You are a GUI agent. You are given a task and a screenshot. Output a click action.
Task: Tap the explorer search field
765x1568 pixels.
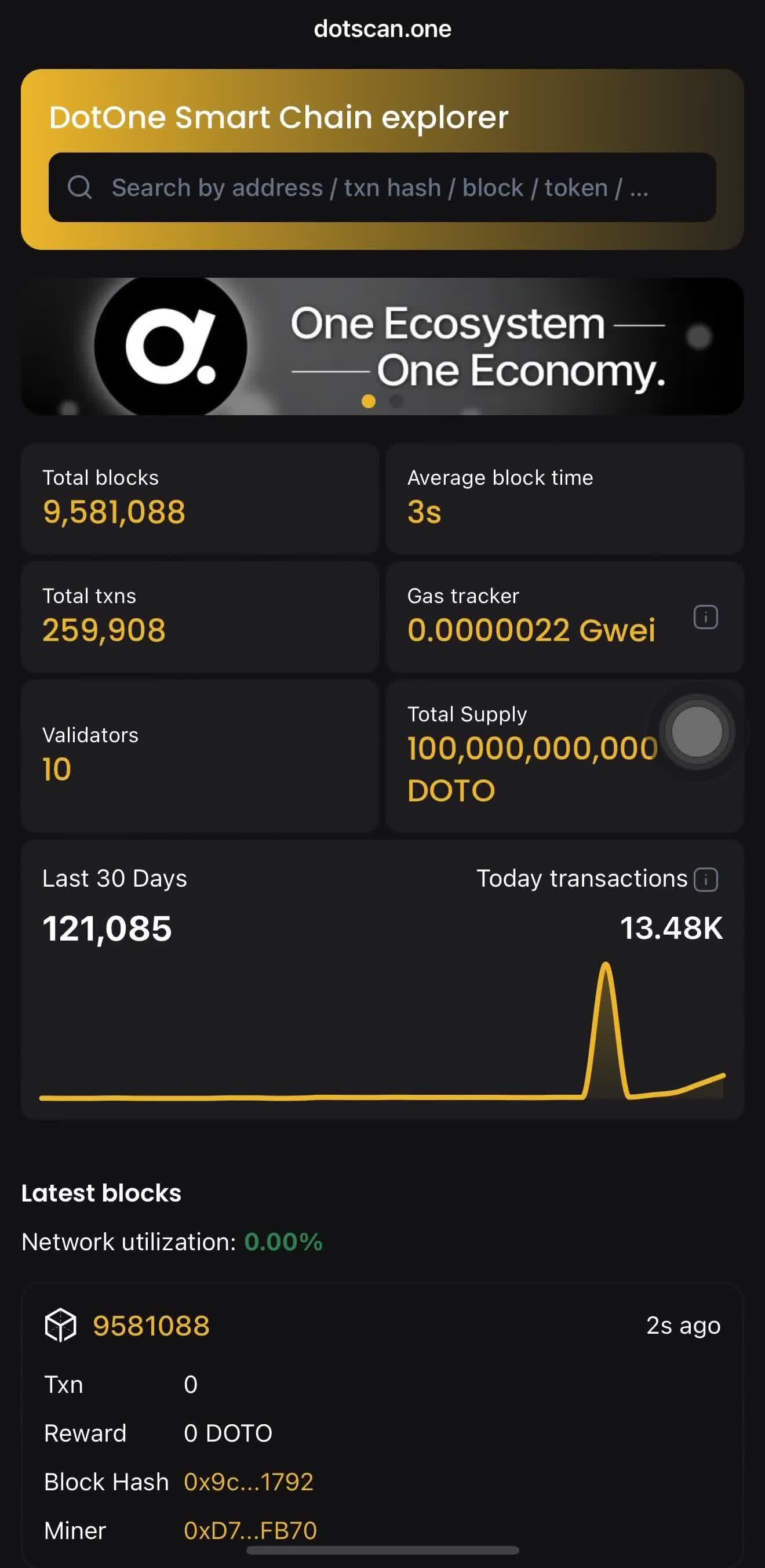coord(382,187)
